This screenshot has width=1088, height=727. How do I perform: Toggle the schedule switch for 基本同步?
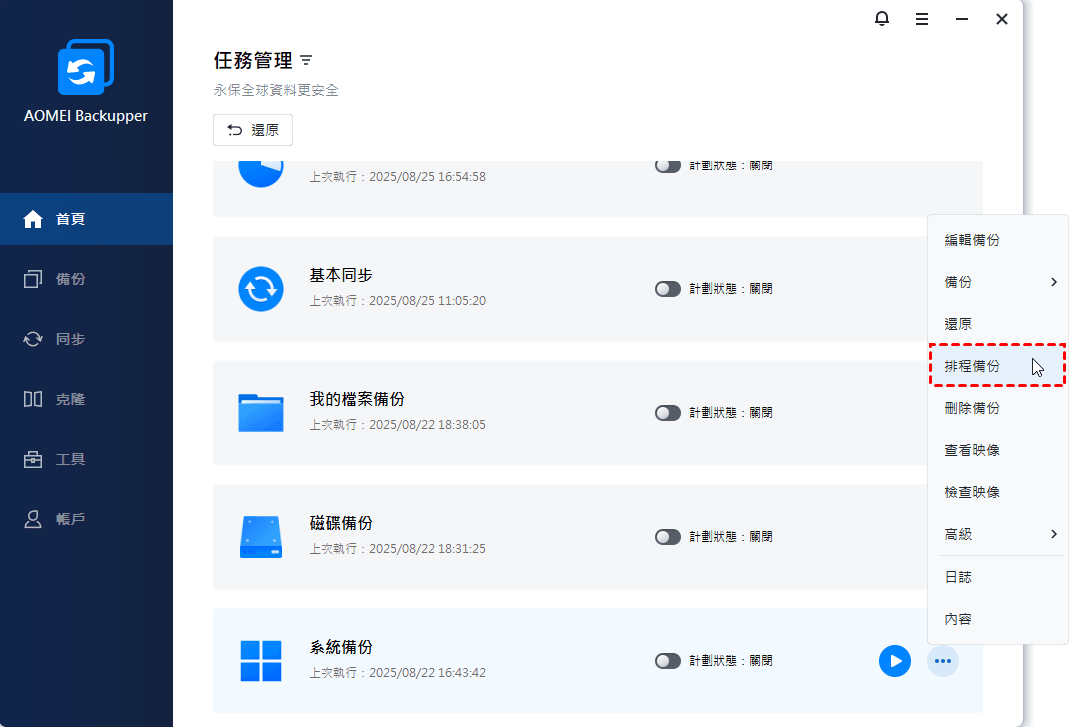(668, 289)
